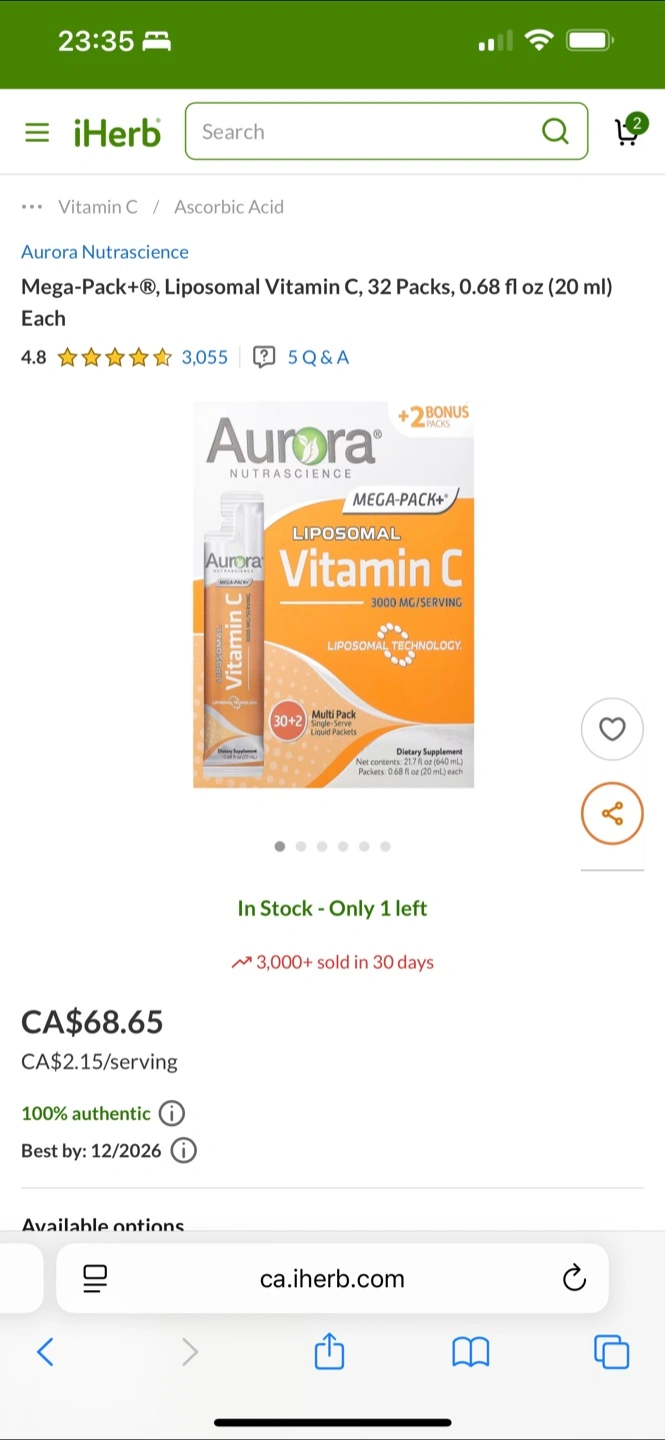Go to the iHerb home logo
Viewport: 665px width, 1440px height.
(117, 132)
